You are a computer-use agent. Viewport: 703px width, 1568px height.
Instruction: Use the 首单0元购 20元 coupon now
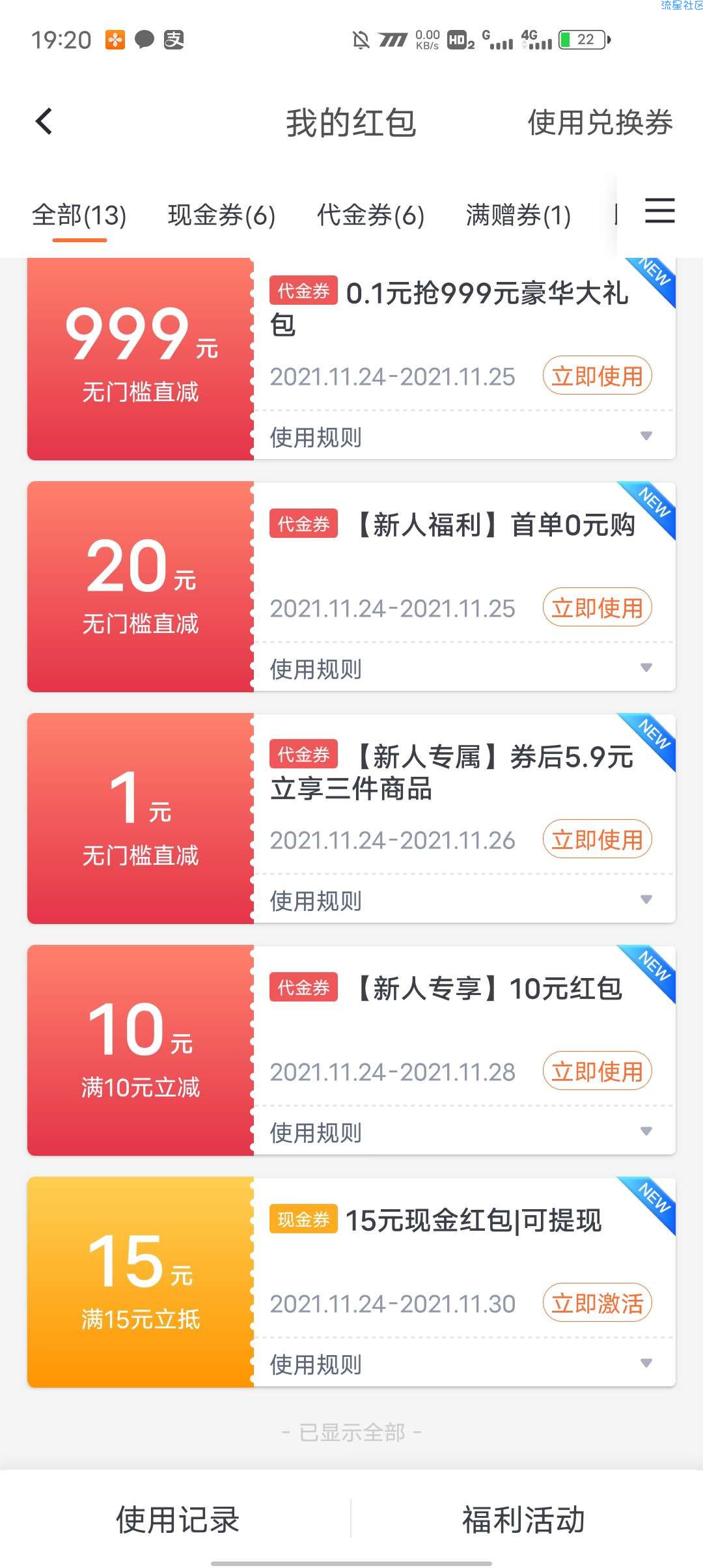click(597, 608)
